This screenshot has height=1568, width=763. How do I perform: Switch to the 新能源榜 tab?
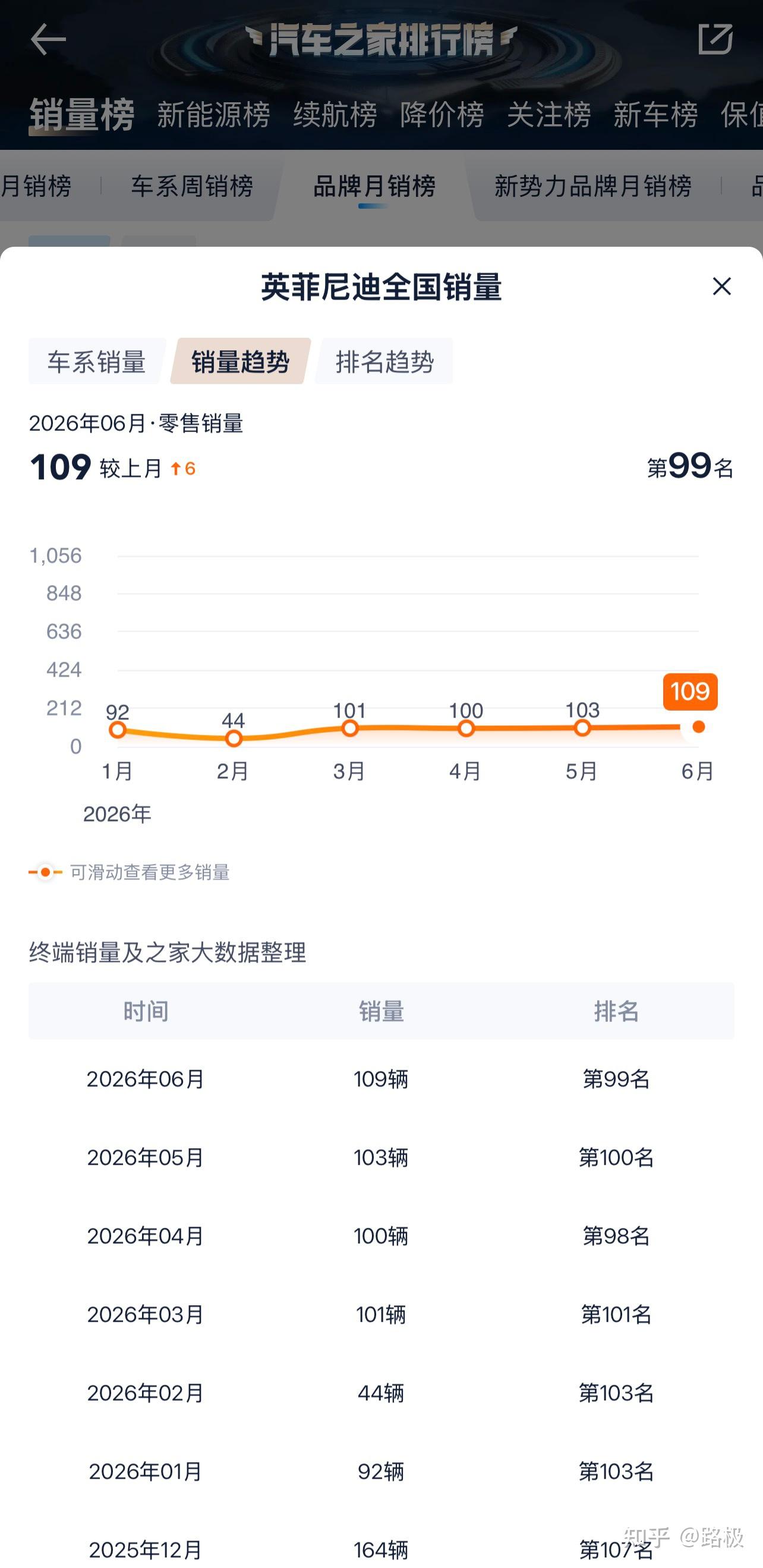[x=213, y=114]
